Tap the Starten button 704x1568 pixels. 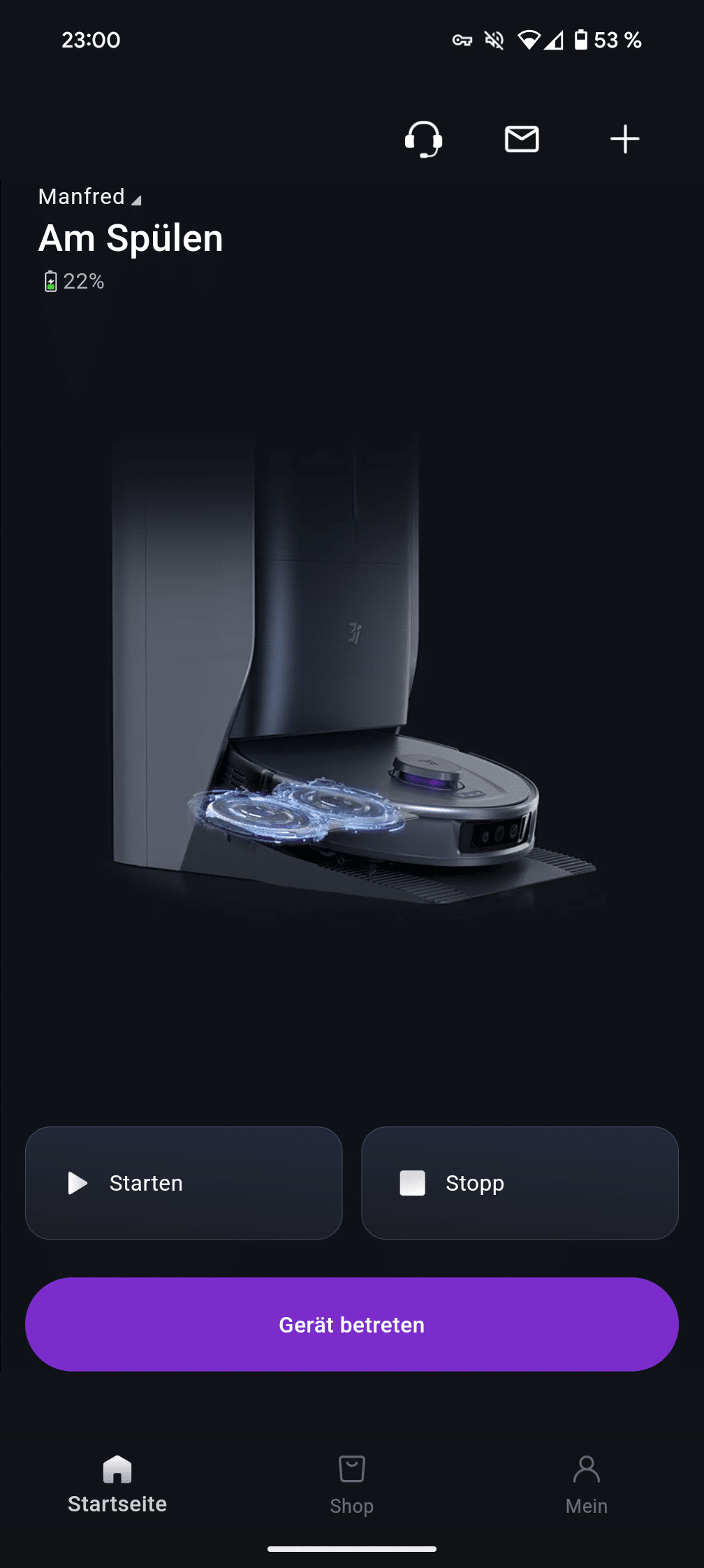click(184, 1183)
